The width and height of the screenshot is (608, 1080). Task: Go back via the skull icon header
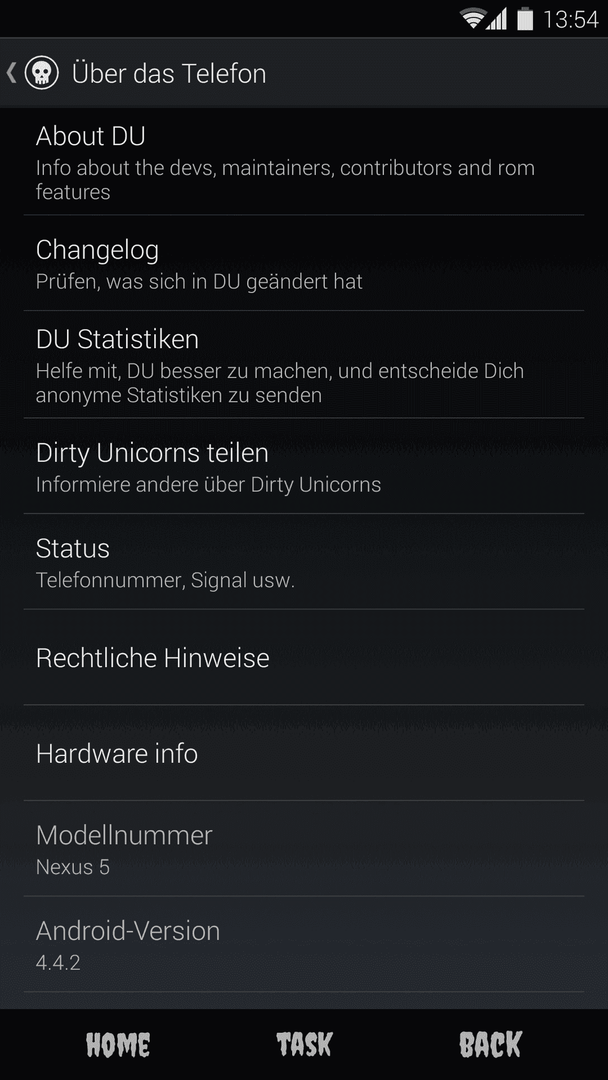click(32, 73)
